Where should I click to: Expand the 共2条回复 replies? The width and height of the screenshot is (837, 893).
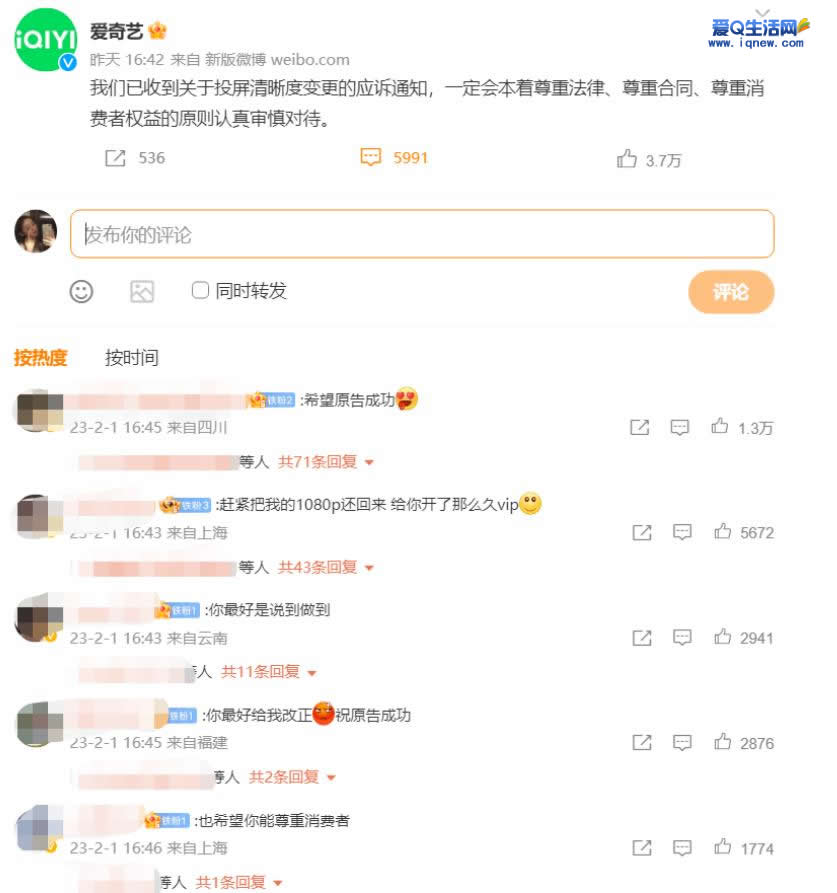tap(292, 777)
